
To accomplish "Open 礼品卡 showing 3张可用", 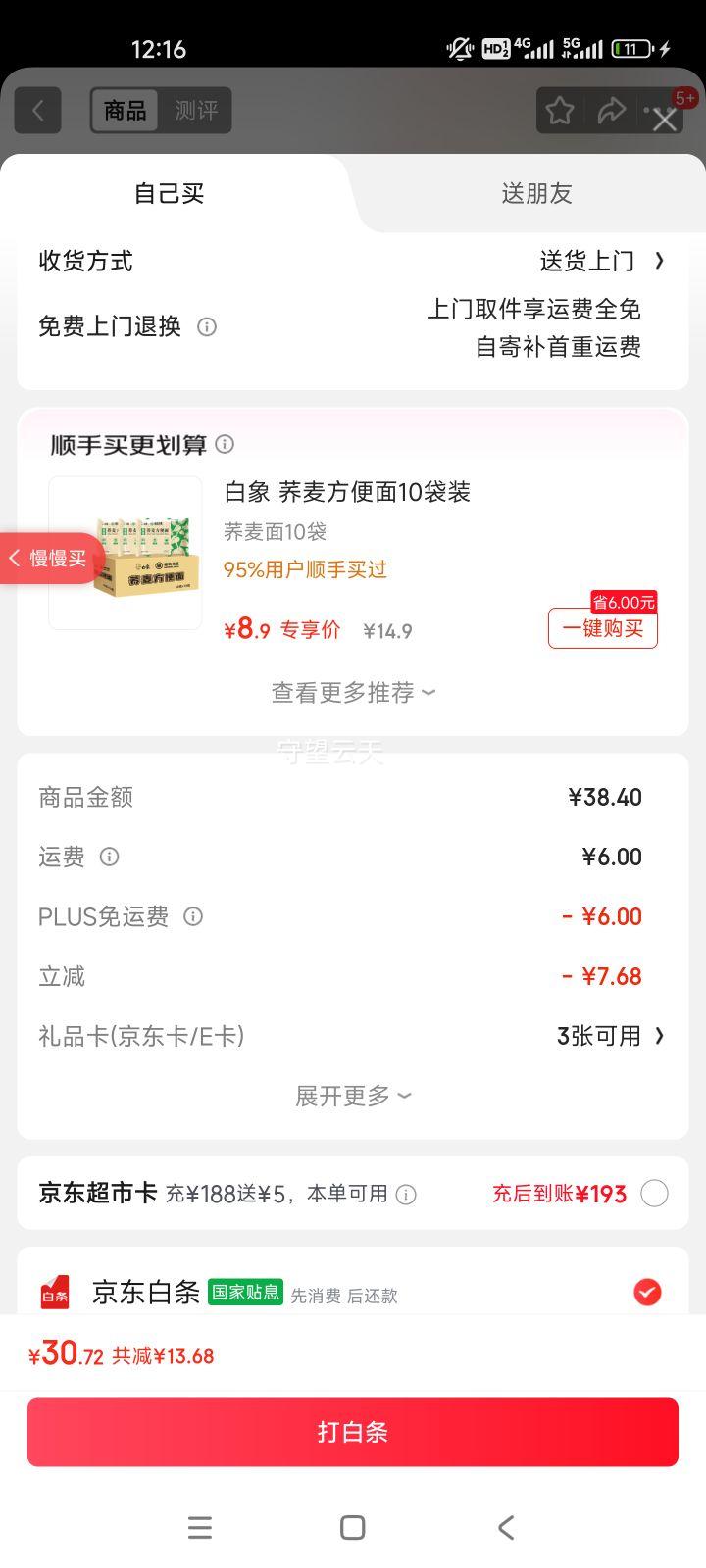I will [609, 1036].
